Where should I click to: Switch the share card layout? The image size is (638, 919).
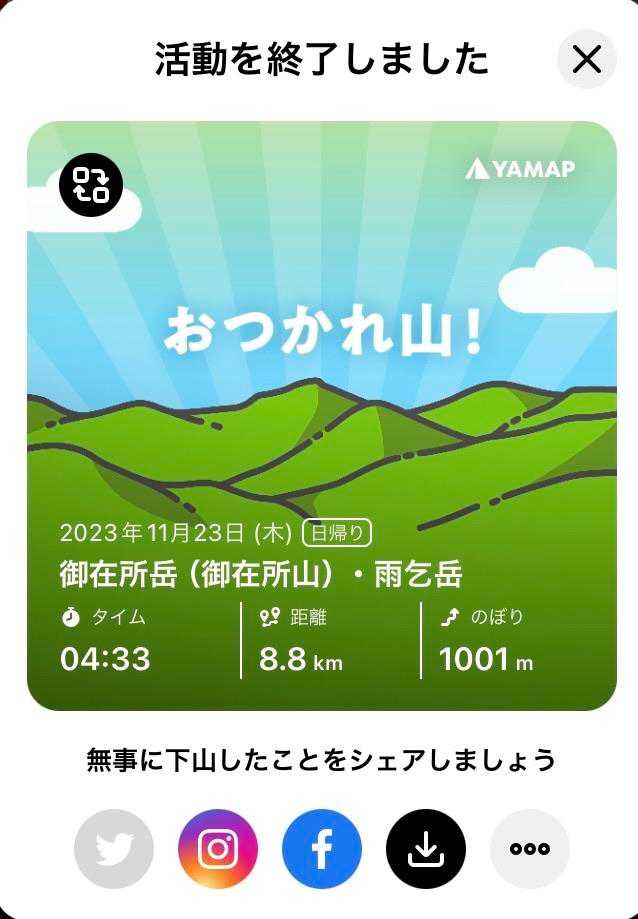point(91,184)
